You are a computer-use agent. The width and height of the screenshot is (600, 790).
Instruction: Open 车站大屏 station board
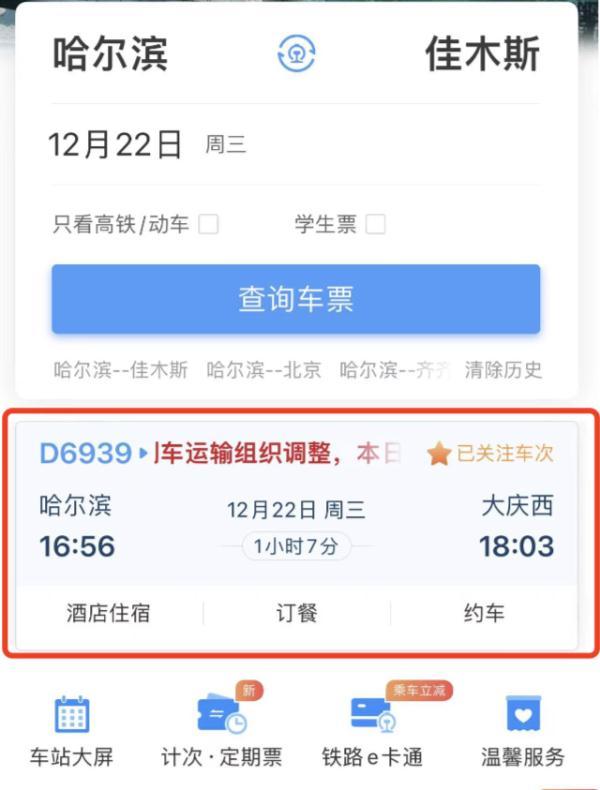[71, 732]
